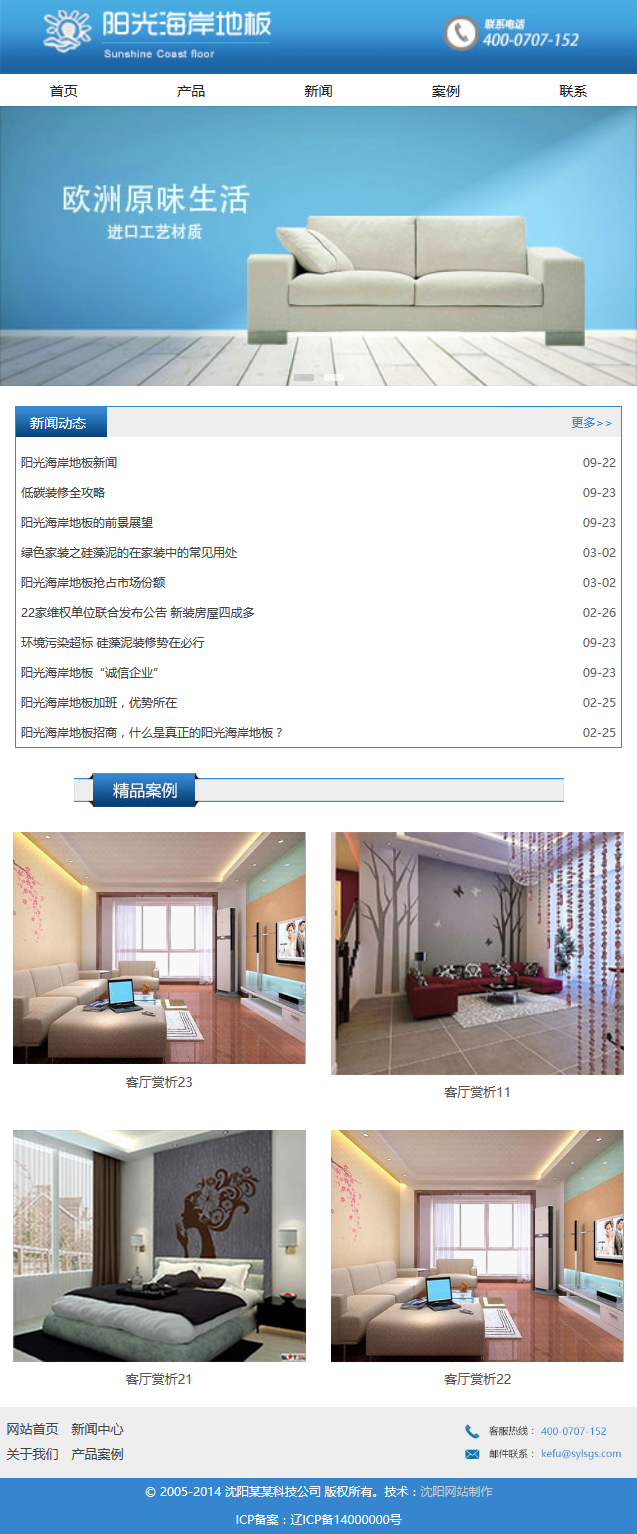Switch to the 产品 tab
The height and width of the screenshot is (1534, 637).
click(191, 91)
